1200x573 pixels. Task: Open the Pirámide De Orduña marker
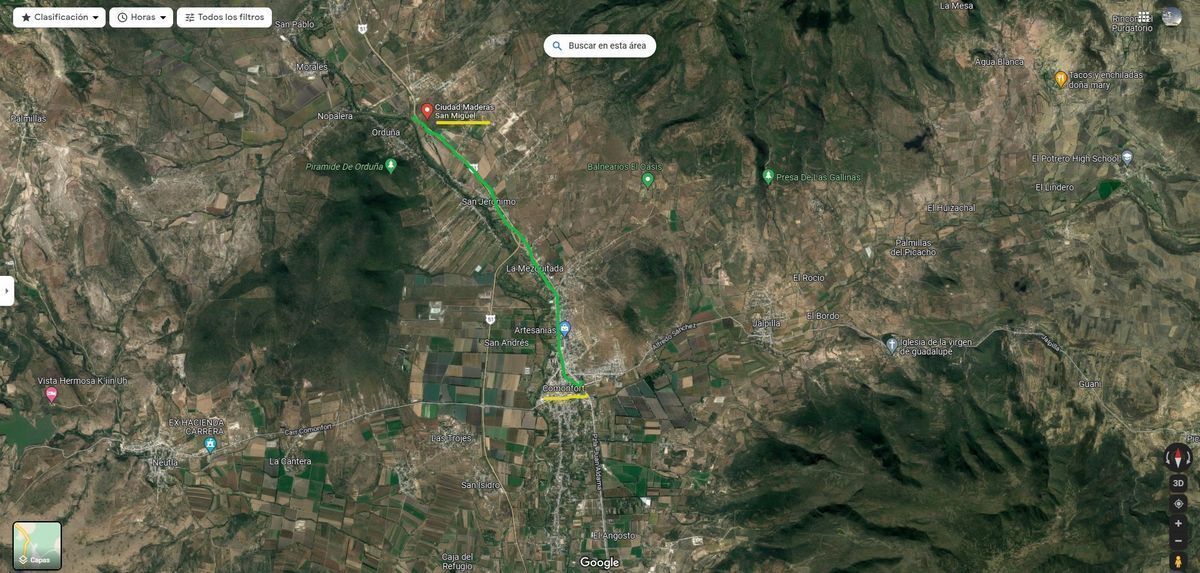391,165
